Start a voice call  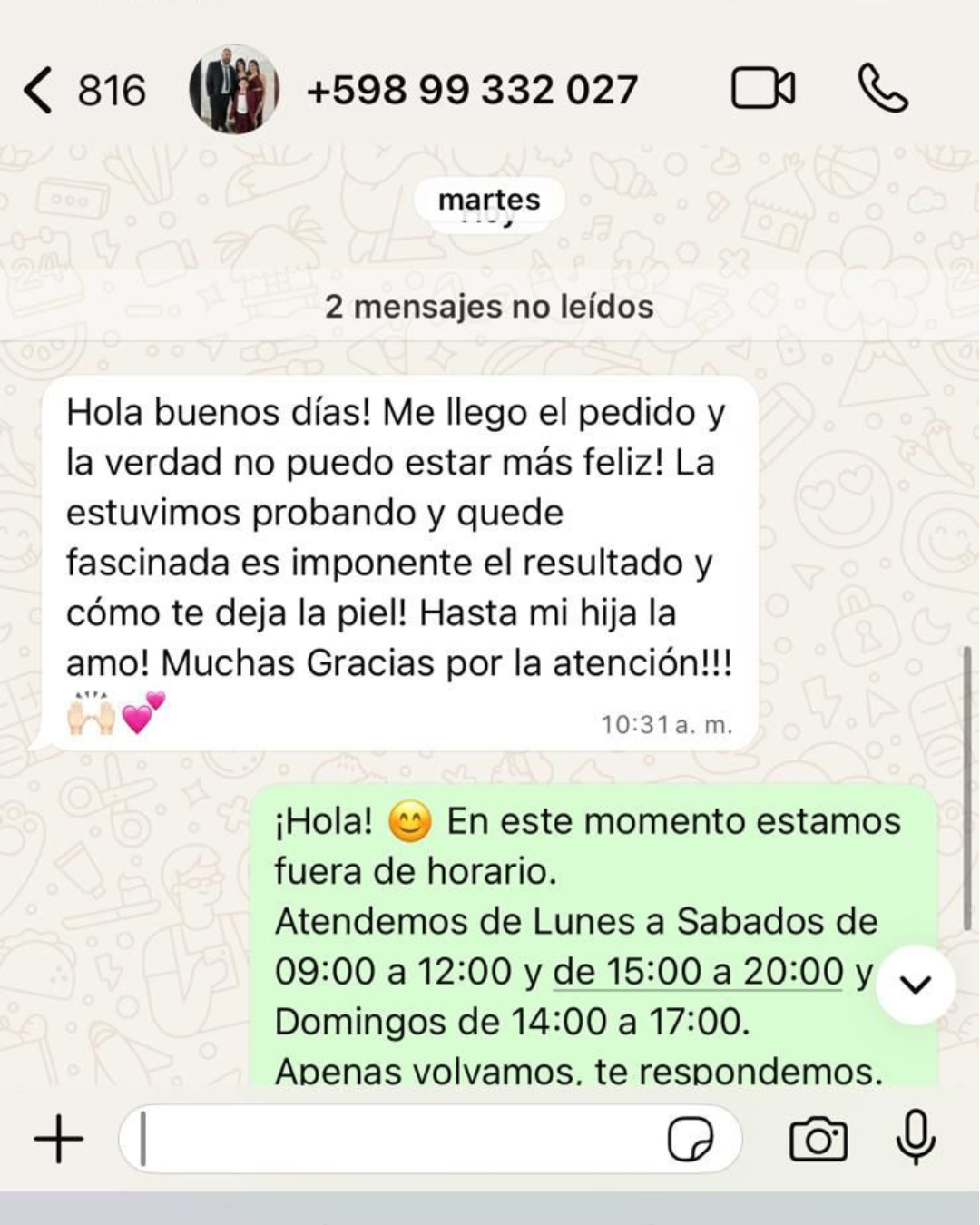[882, 88]
